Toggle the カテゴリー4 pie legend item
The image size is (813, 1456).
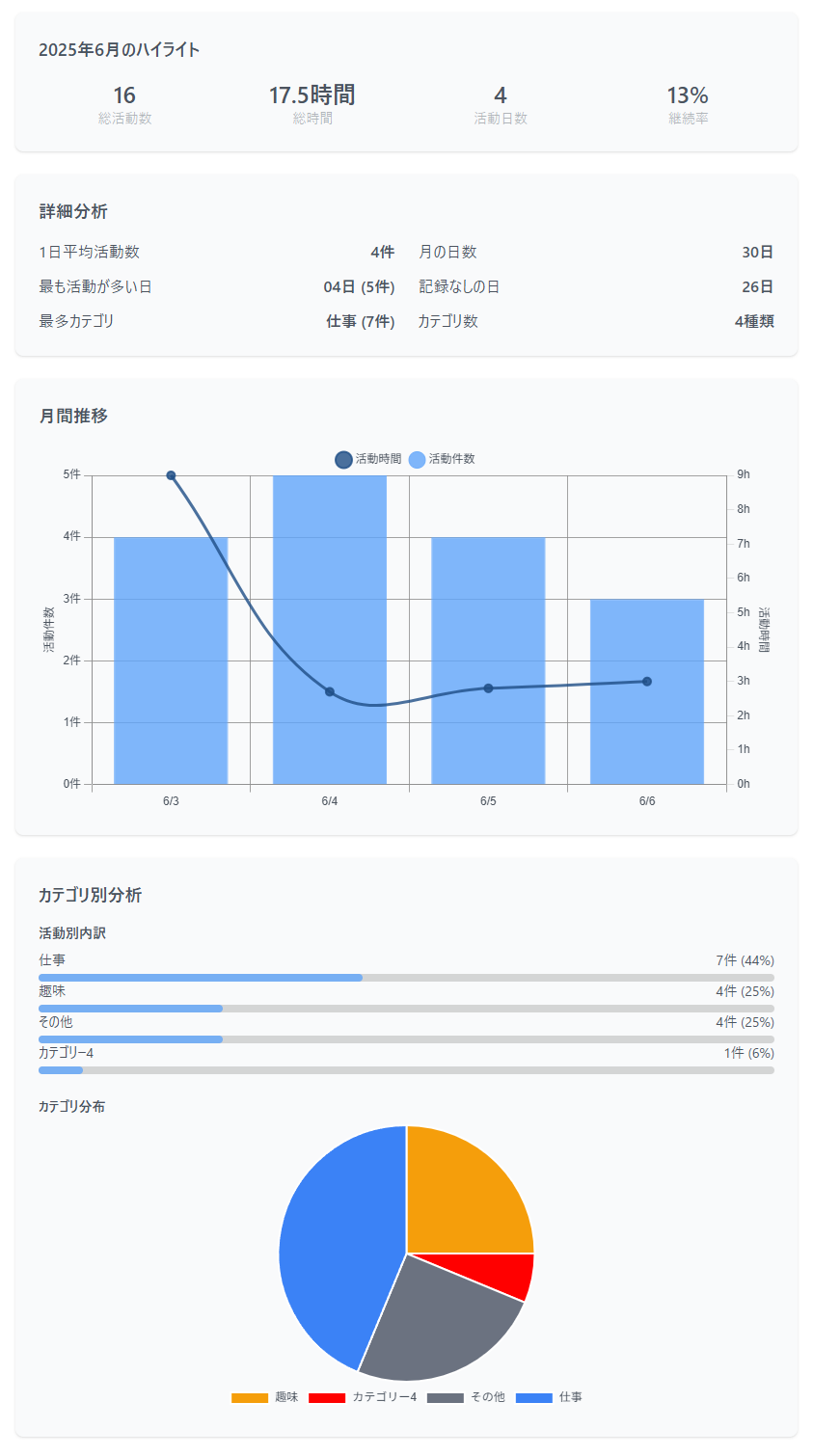[x=363, y=1397]
